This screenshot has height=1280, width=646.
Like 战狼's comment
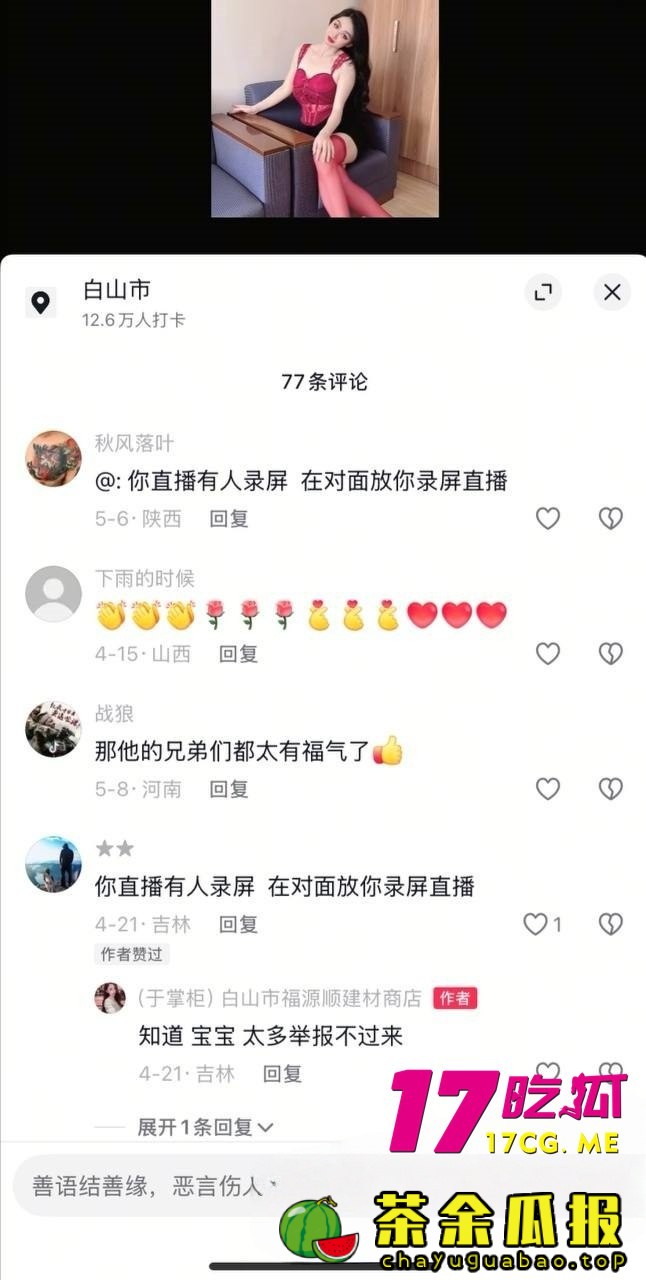click(548, 789)
